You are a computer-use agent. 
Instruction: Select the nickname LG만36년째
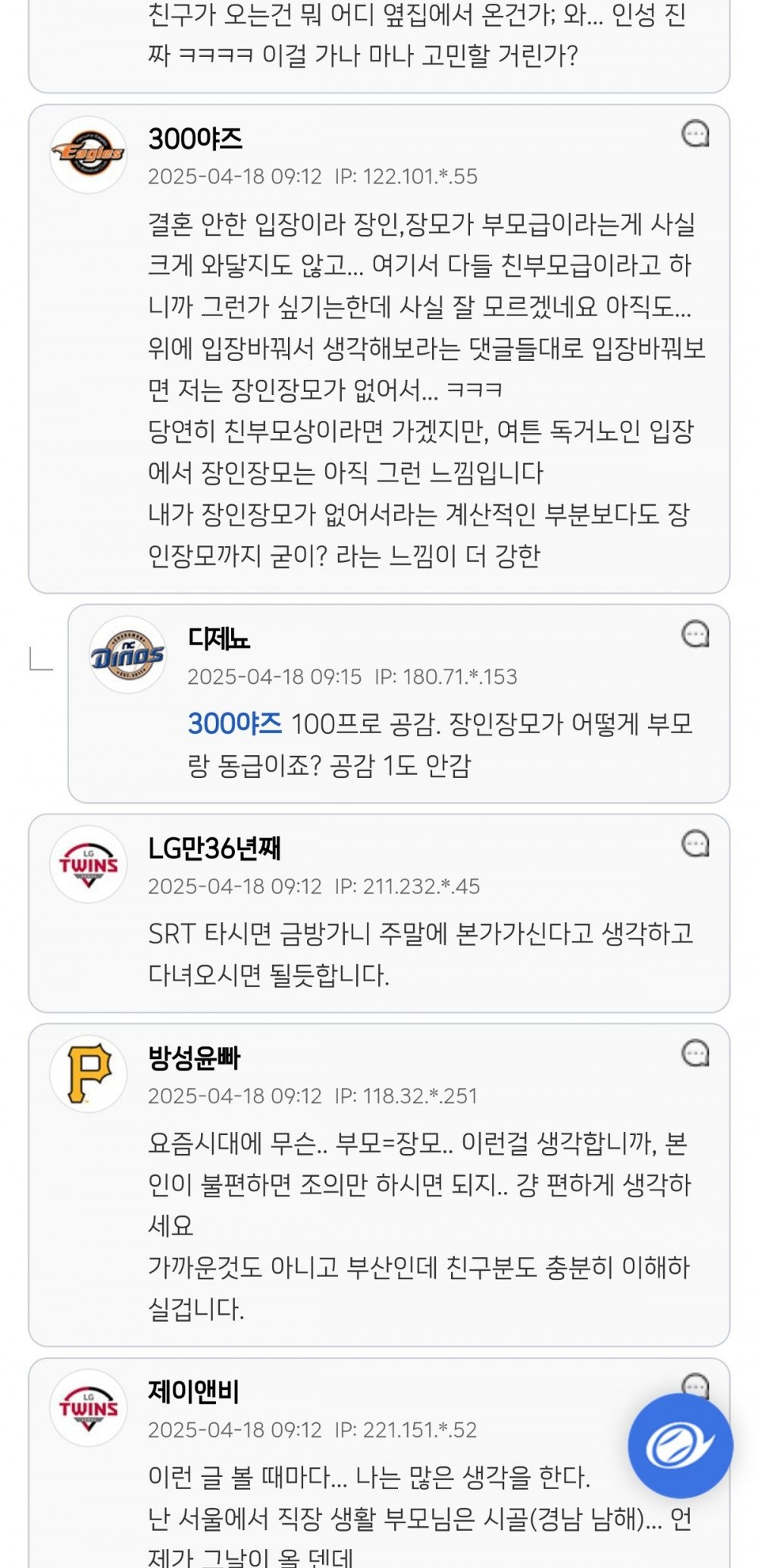tap(214, 848)
